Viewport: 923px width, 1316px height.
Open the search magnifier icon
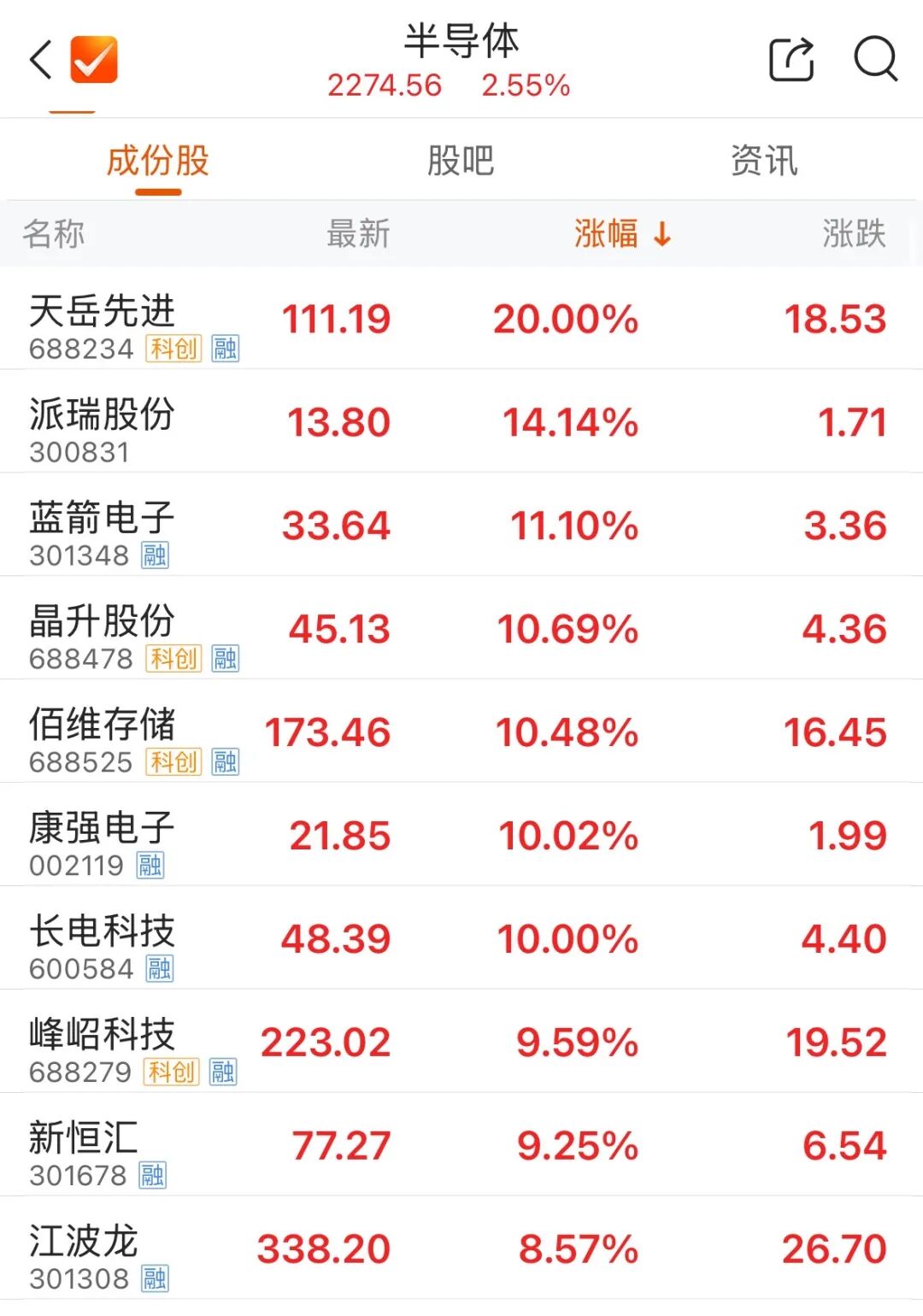click(x=875, y=60)
